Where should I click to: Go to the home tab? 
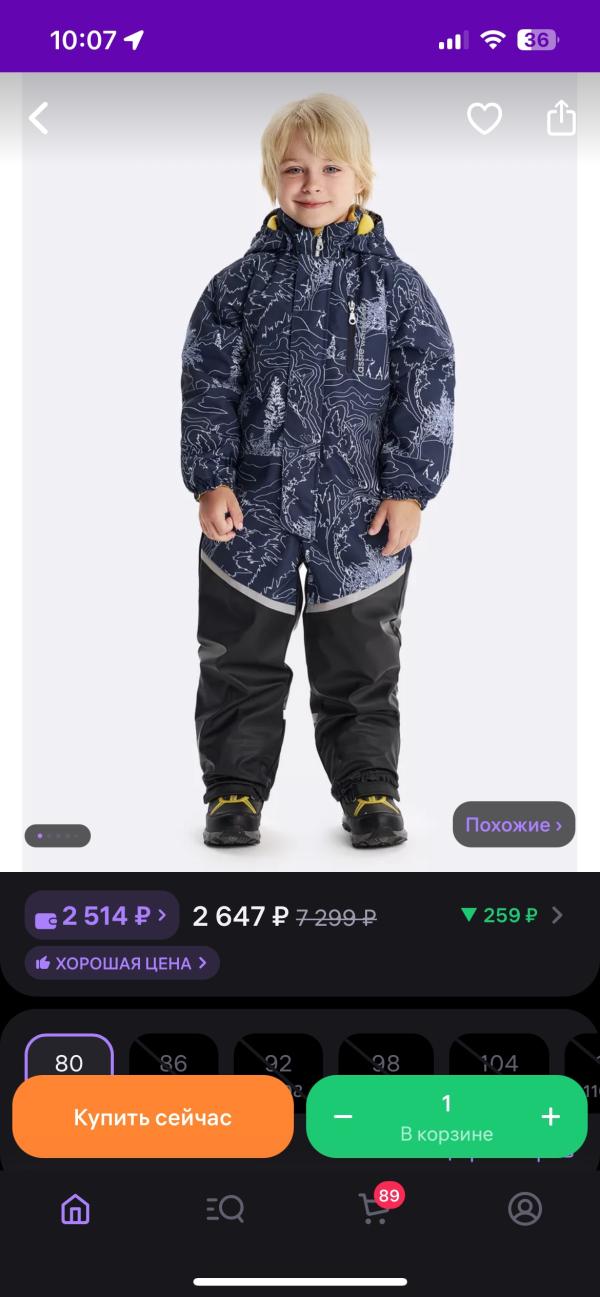[75, 1209]
